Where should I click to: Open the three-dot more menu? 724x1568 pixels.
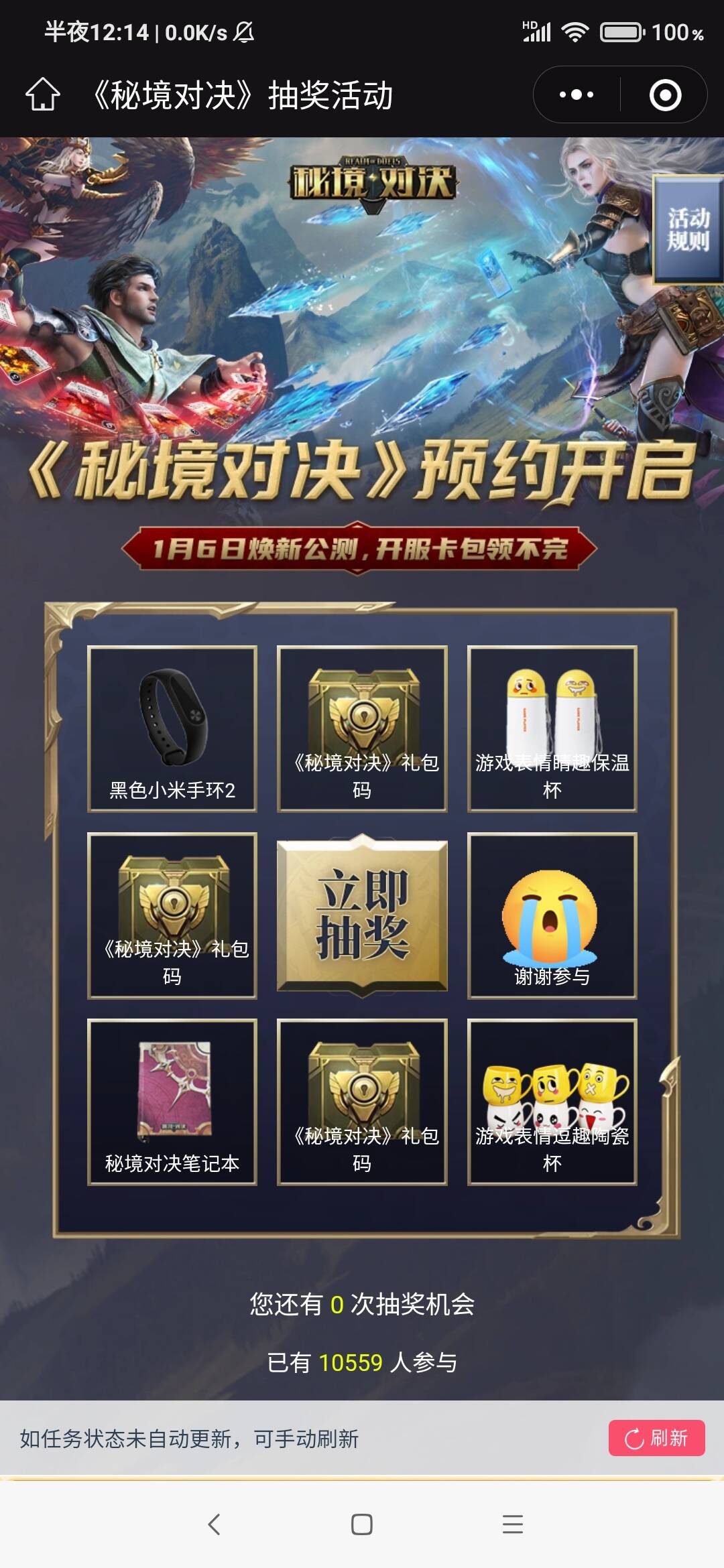click(x=577, y=94)
